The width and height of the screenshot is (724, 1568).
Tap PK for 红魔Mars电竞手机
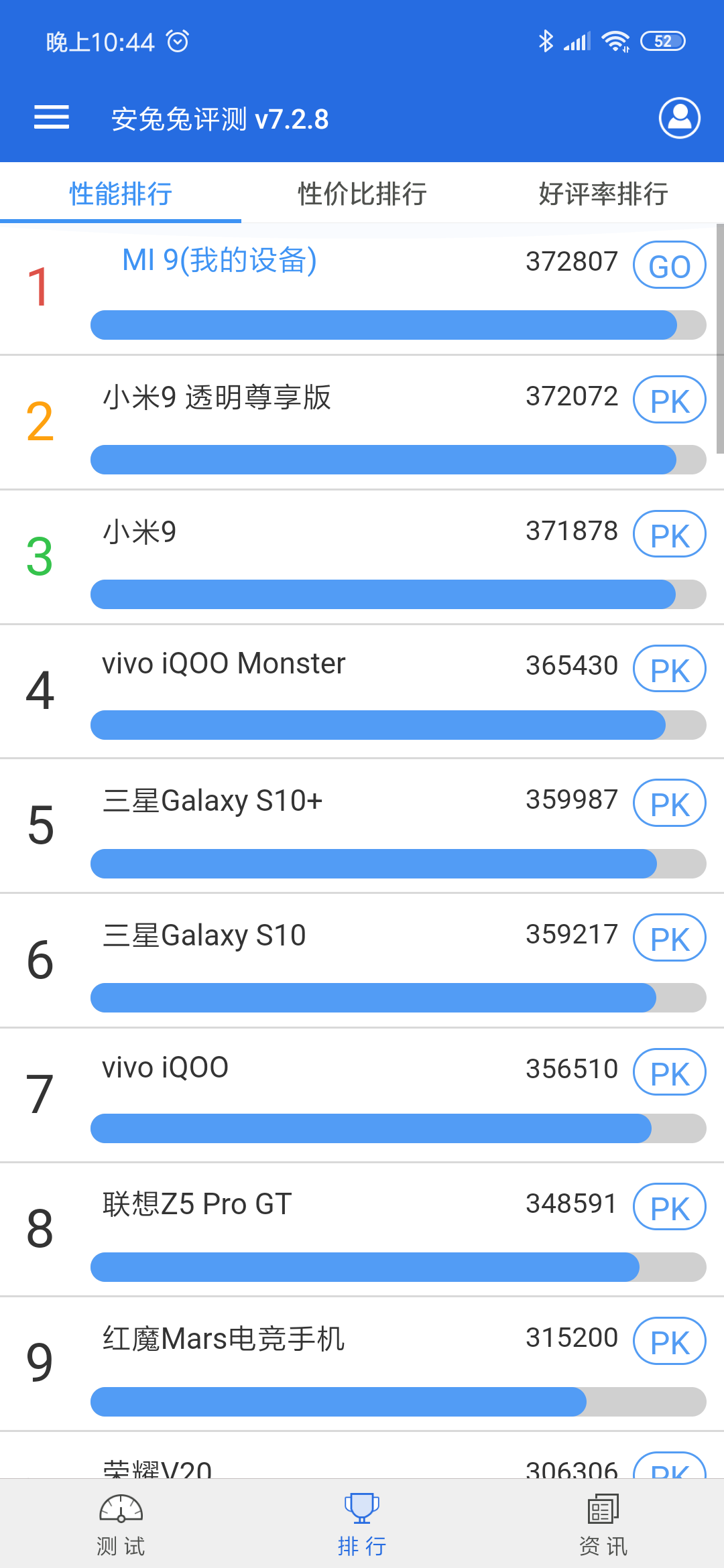point(670,1342)
